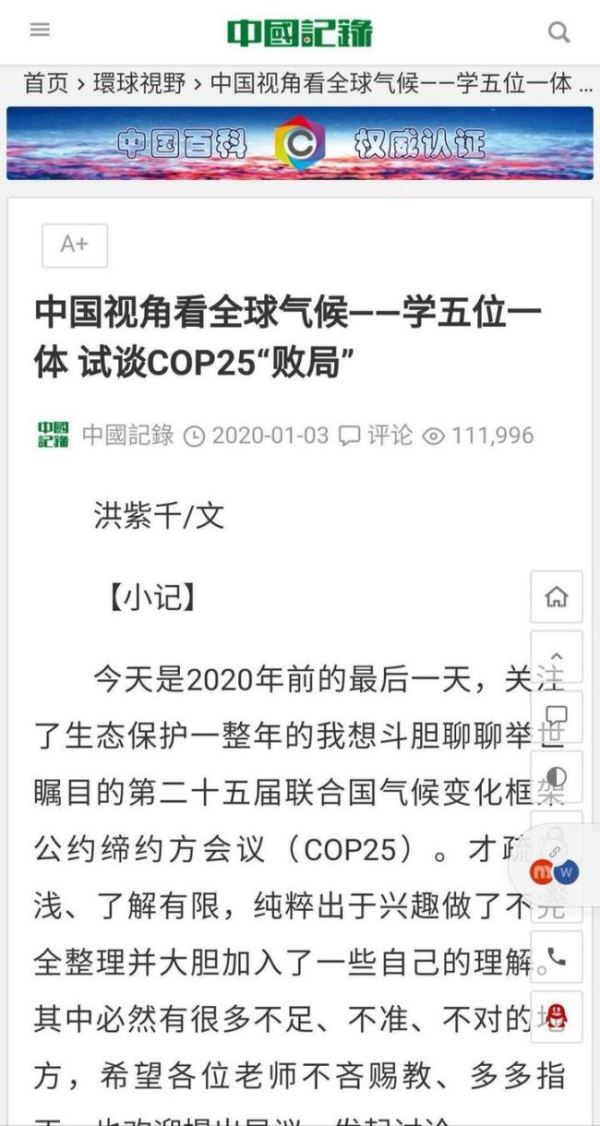This screenshot has width=600, height=1126.
Task: Increase font size with A+ button
Action: 74,245
